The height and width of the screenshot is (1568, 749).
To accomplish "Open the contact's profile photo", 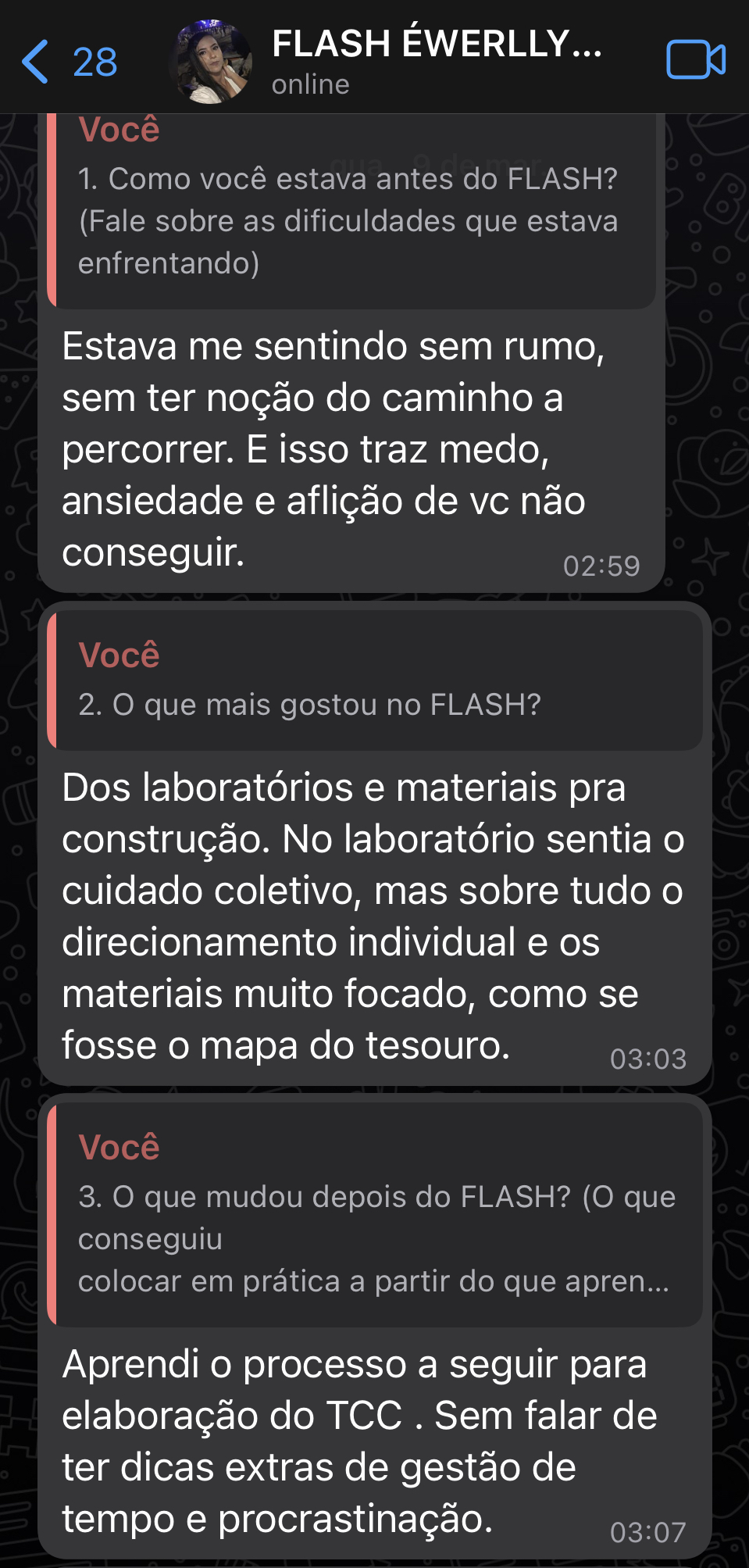I will coord(210,61).
